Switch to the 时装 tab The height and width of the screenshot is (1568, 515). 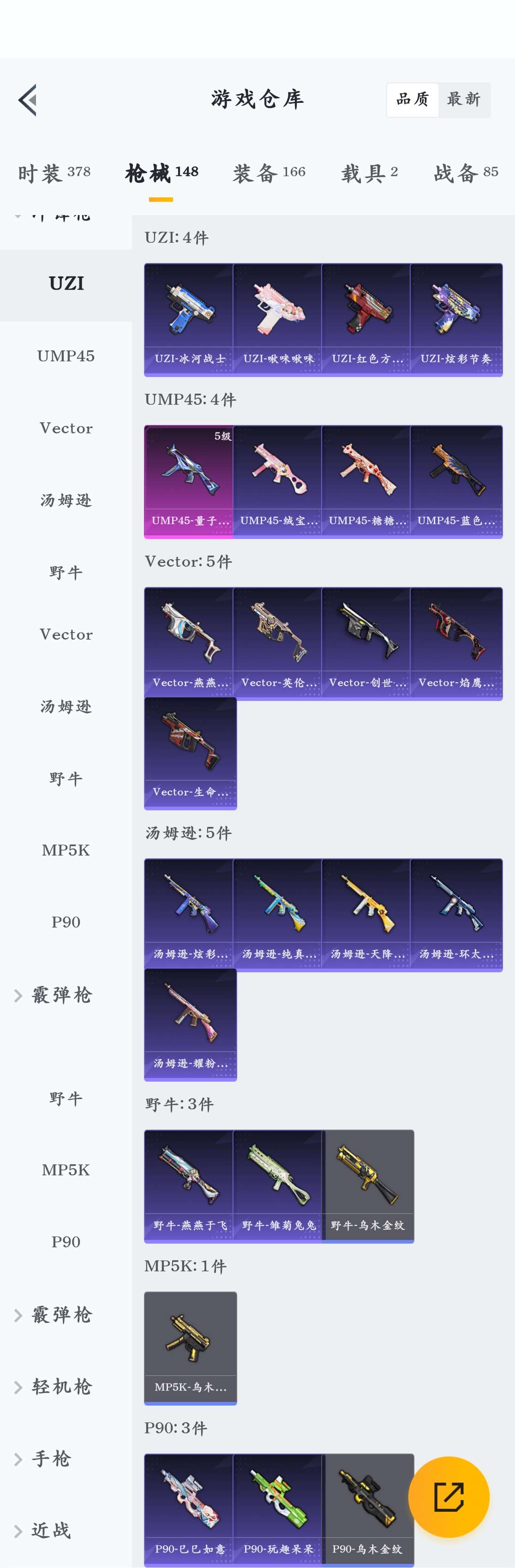click(54, 174)
